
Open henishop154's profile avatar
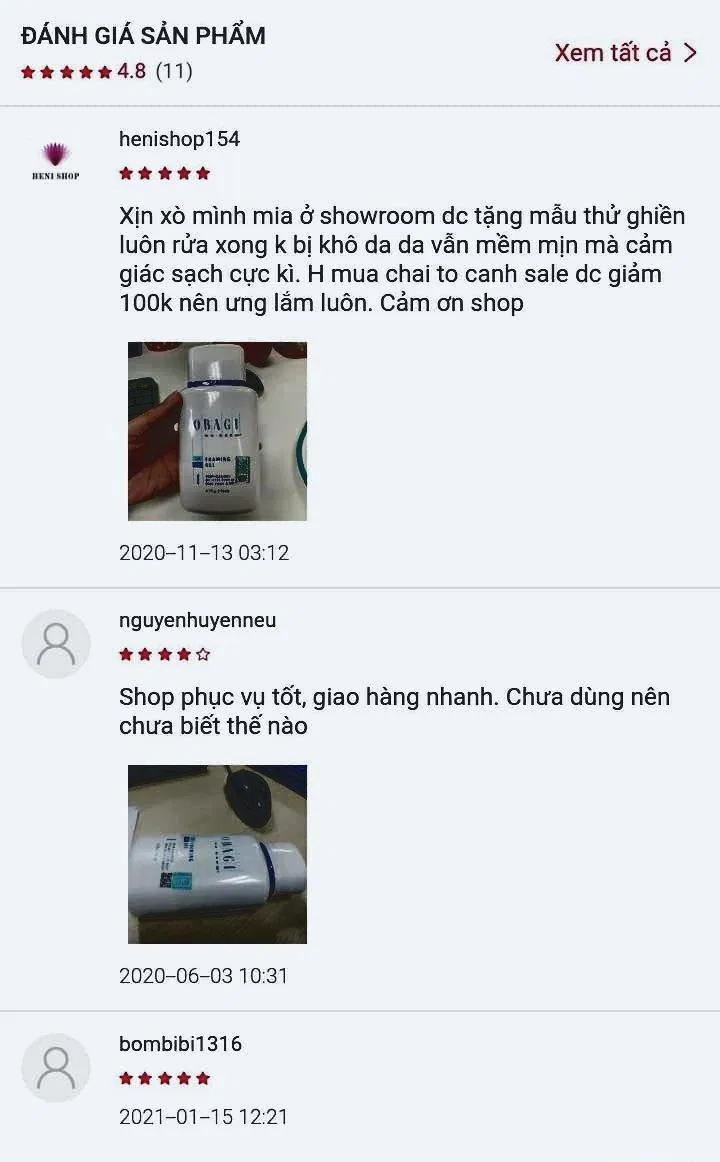(x=56, y=161)
